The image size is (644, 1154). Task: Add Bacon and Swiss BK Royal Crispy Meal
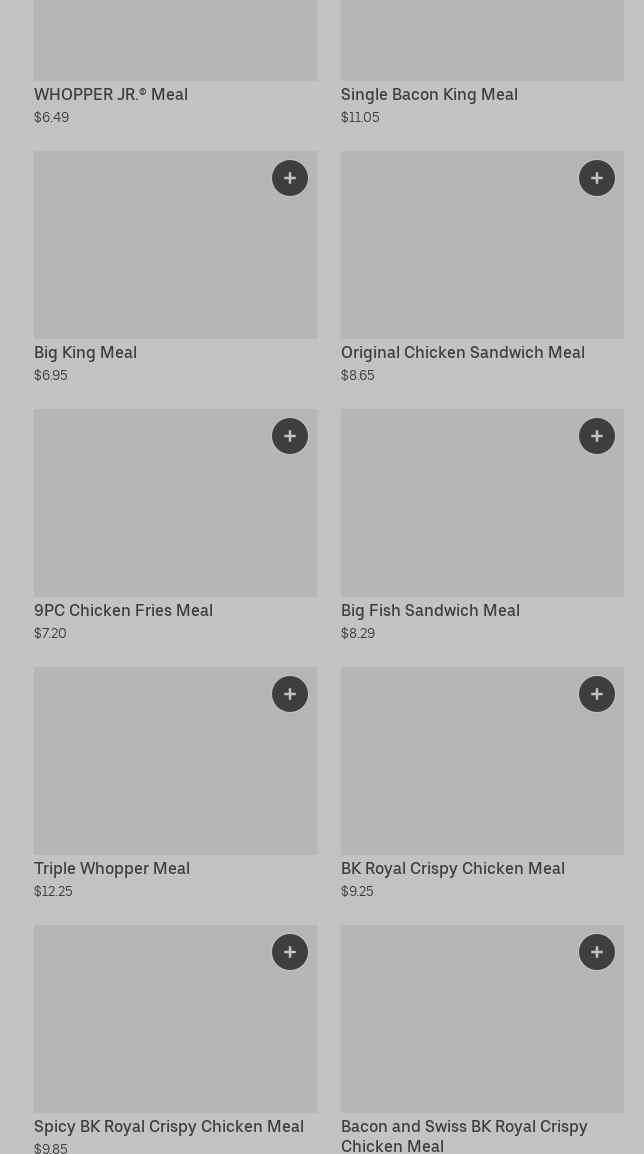coord(597,952)
